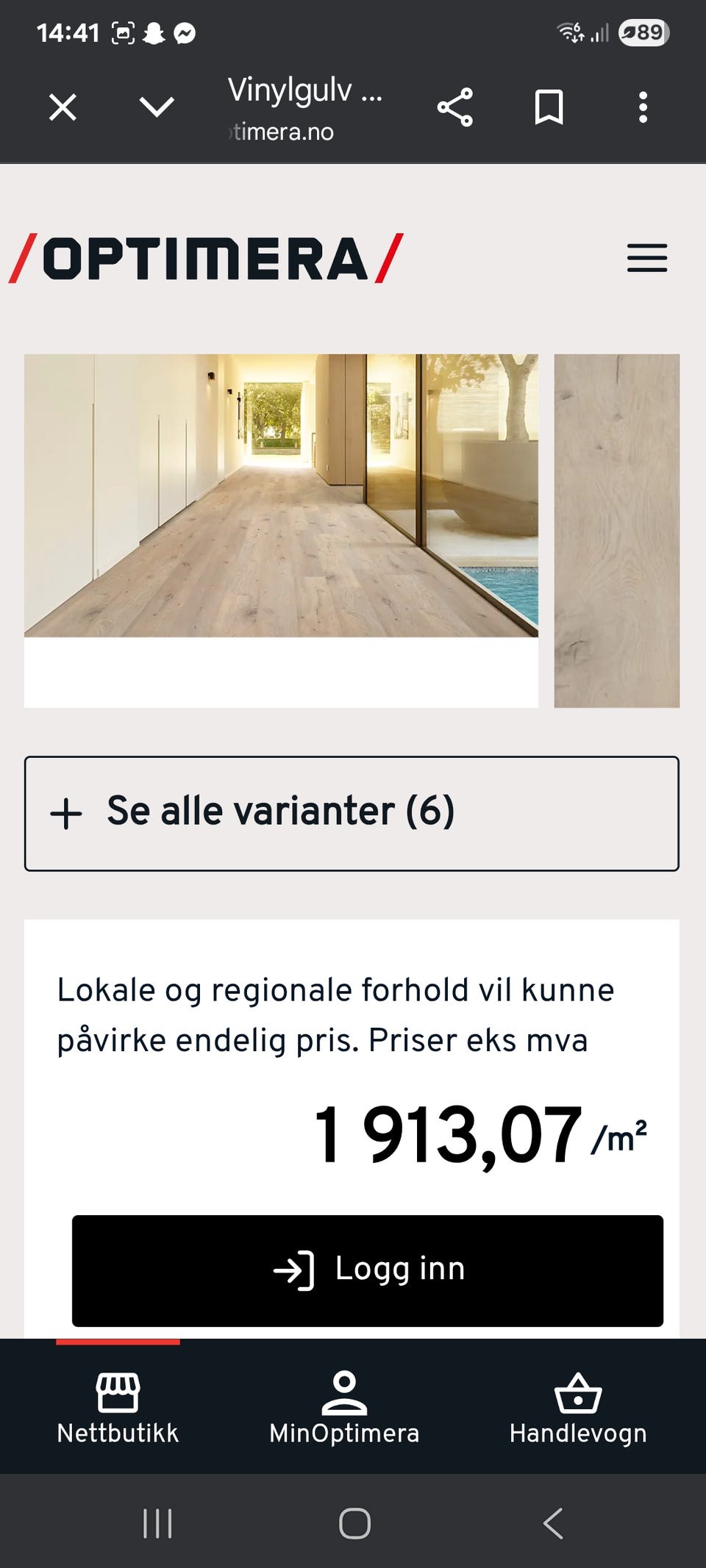The height and width of the screenshot is (1568, 706).
Task: Open the Optimera hamburger menu
Action: coord(647,259)
